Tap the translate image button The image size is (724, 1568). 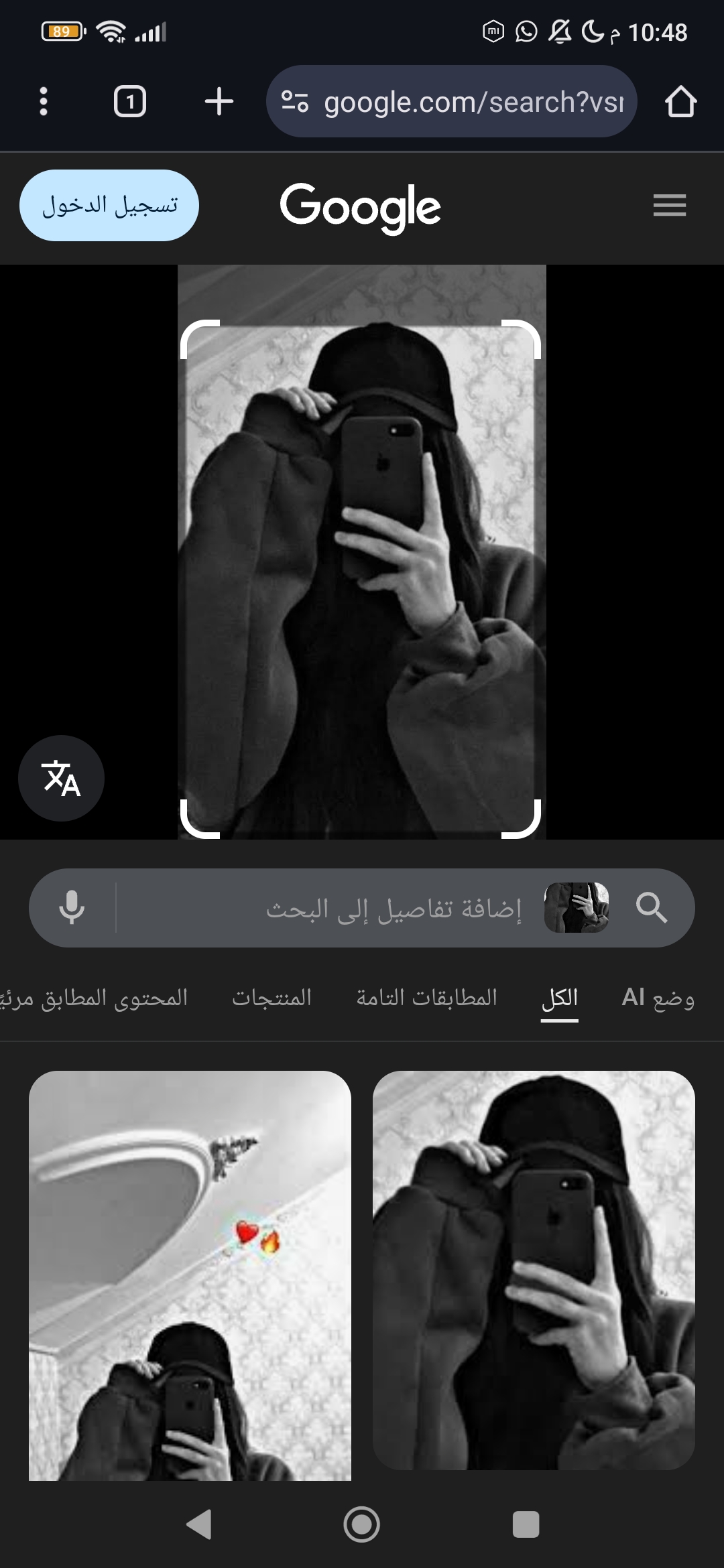[x=61, y=778]
